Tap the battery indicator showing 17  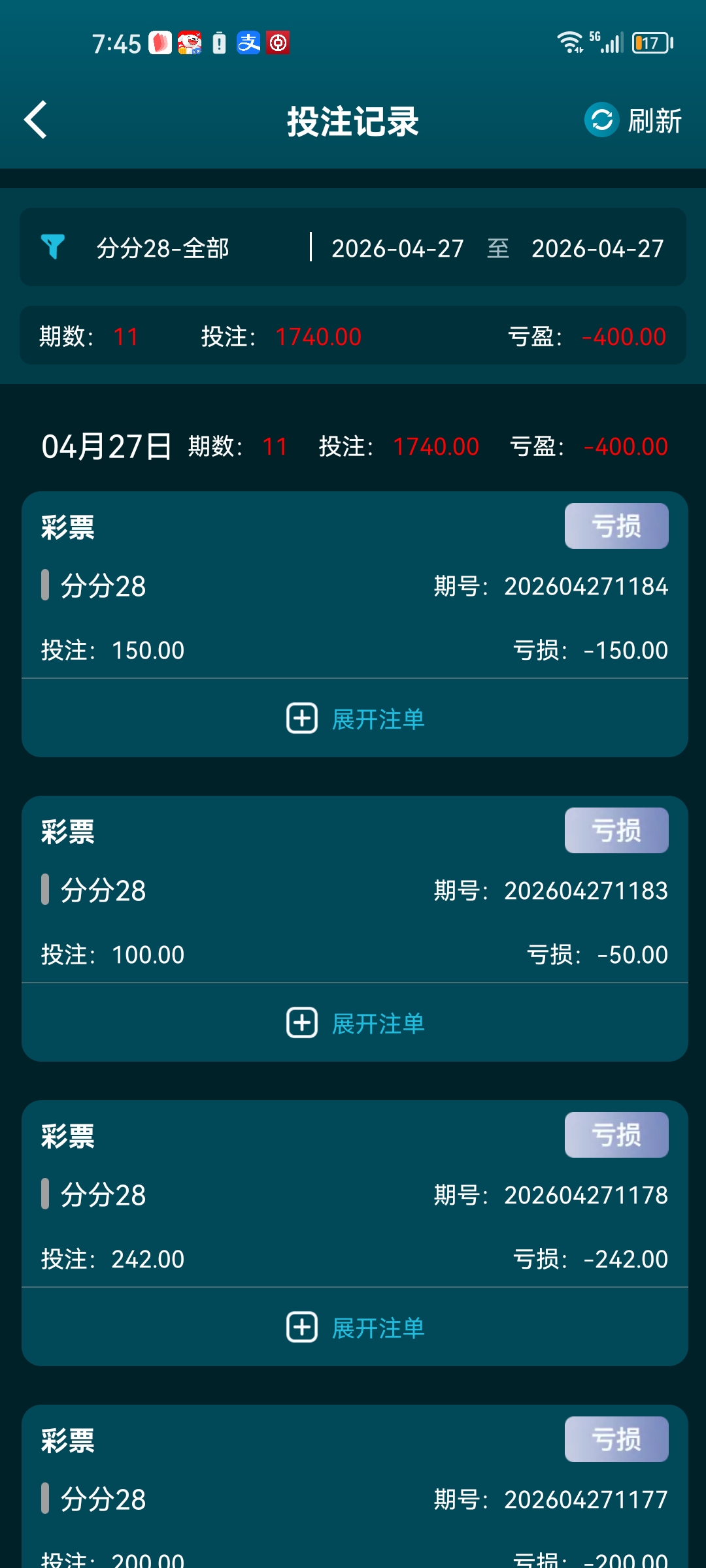tap(650, 43)
